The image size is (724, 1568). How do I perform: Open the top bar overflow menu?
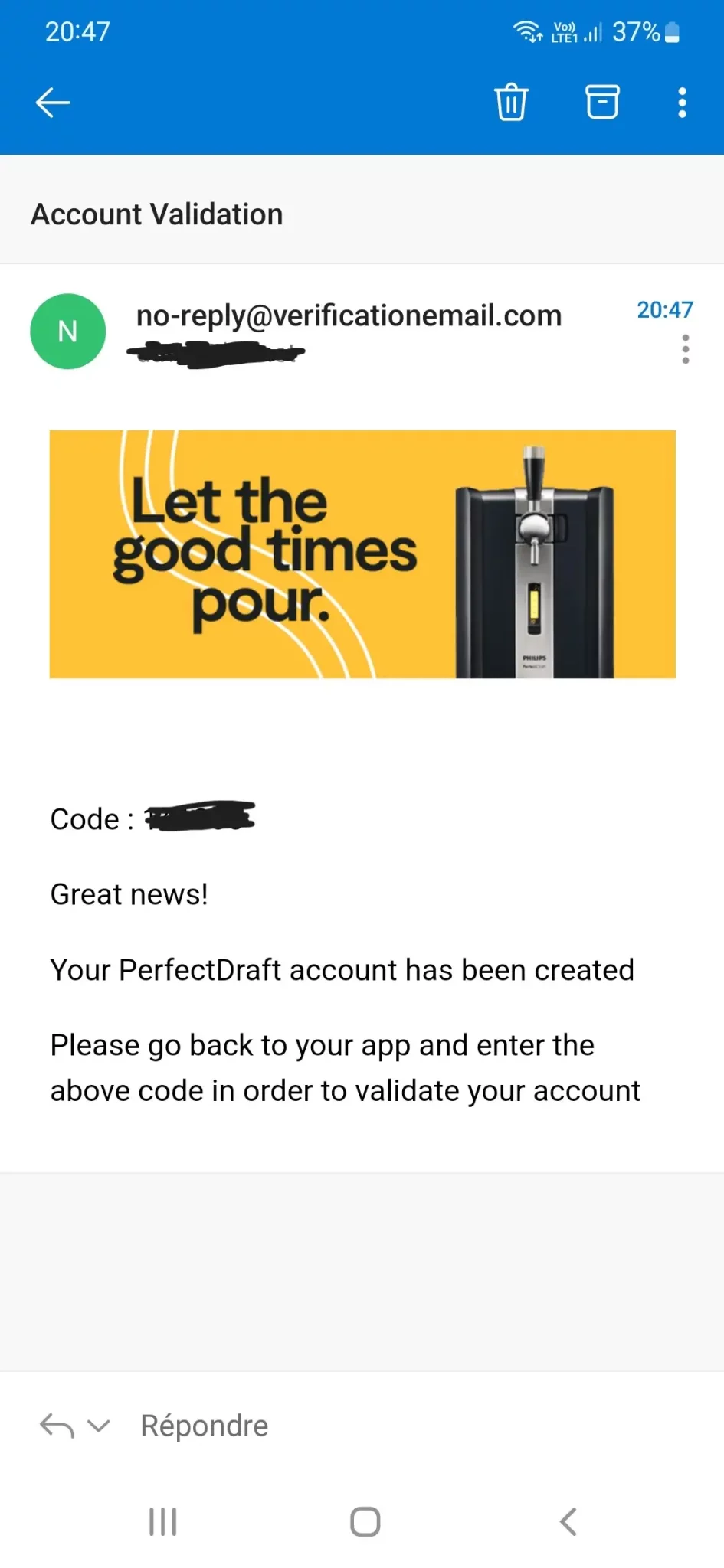click(682, 103)
